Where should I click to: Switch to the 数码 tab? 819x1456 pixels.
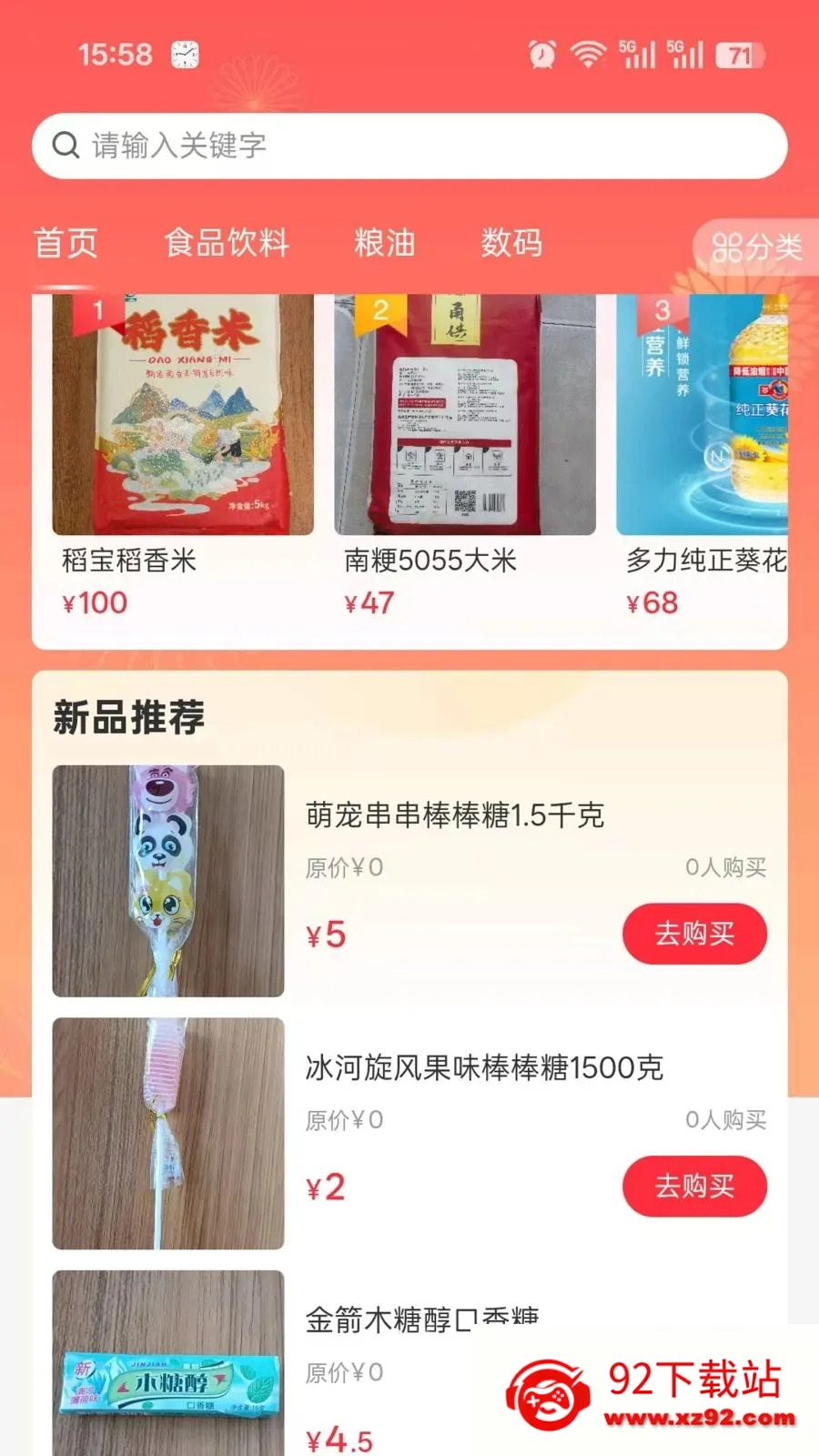[x=512, y=244]
